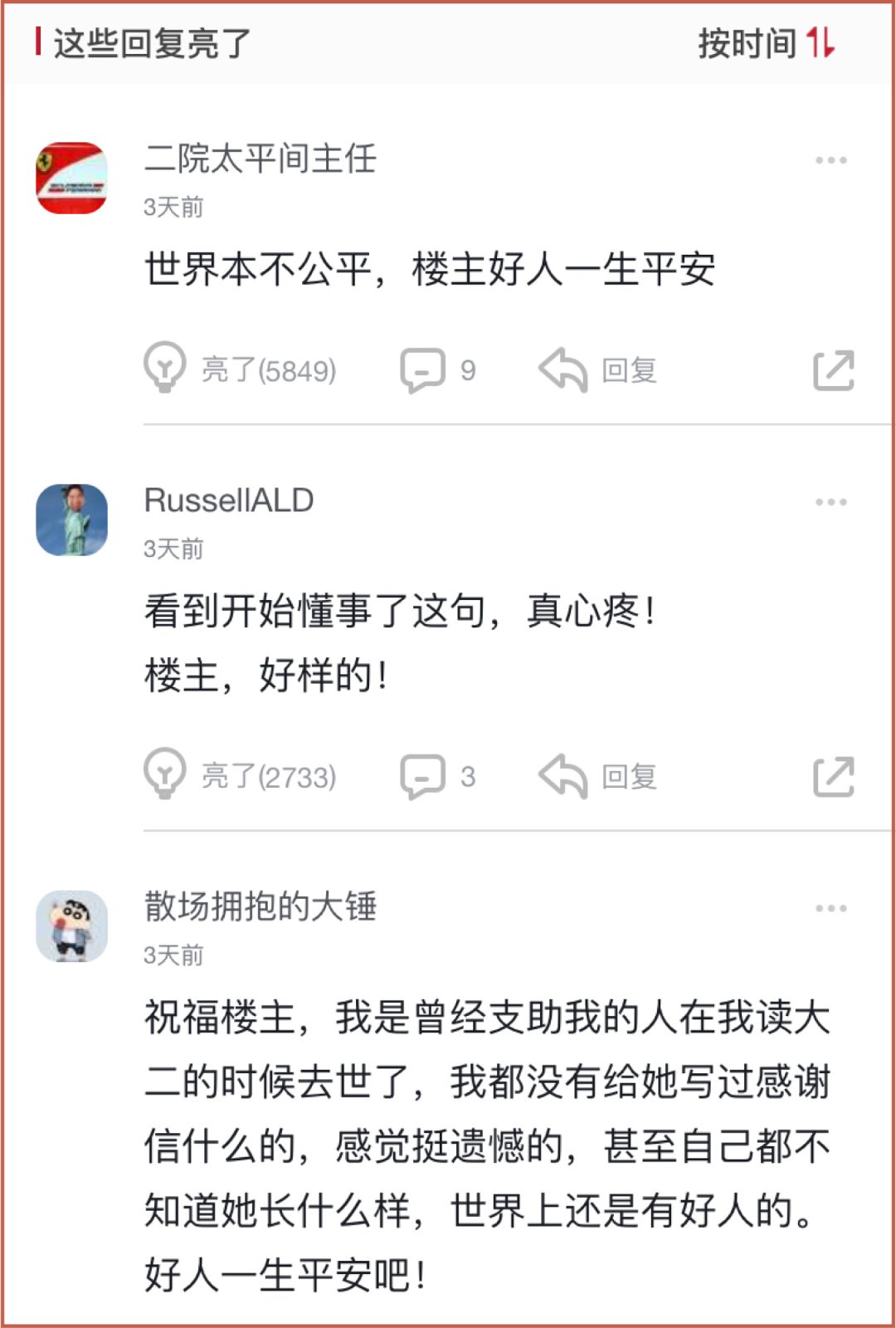Reply to RussellALD's comment

coord(599,776)
